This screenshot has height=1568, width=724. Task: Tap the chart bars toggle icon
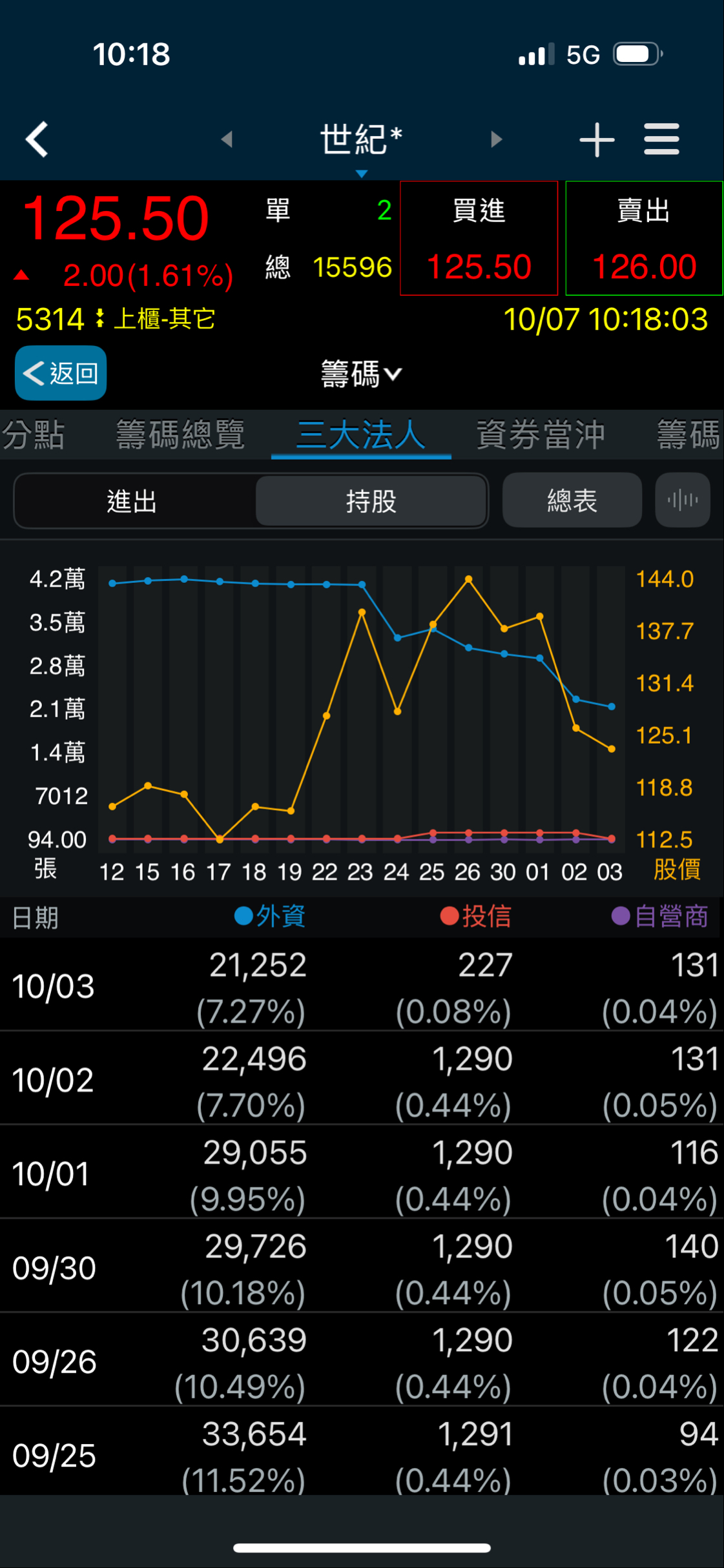682,500
